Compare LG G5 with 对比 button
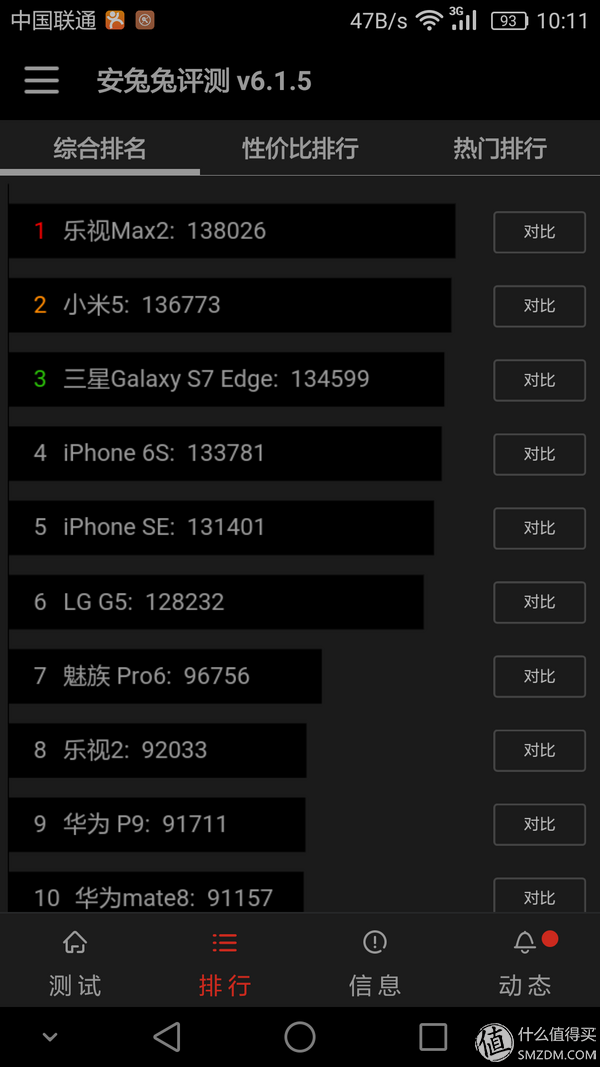600x1067 pixels. point(539,602)
